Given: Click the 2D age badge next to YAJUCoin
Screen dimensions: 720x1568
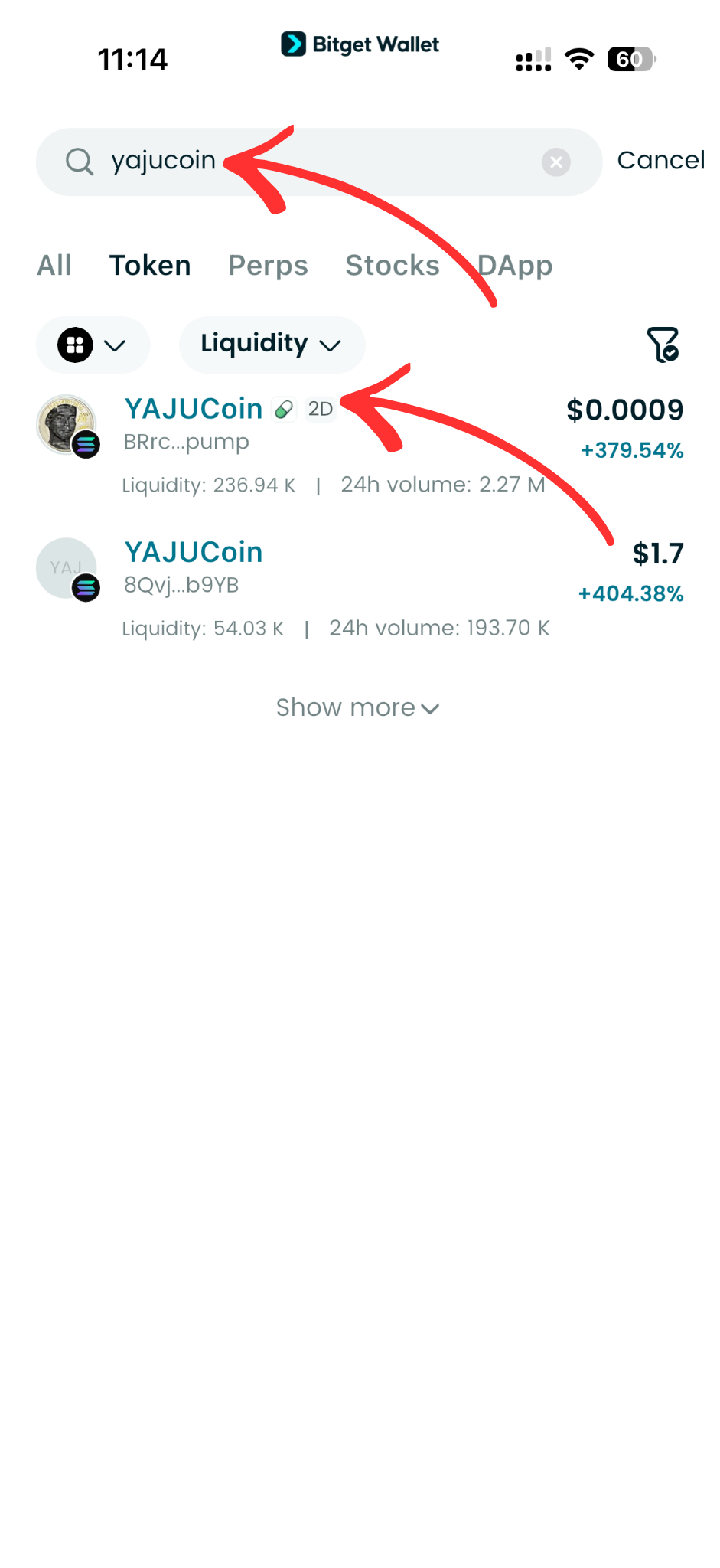Looking at the screenshot, I should tap(321, 409).
